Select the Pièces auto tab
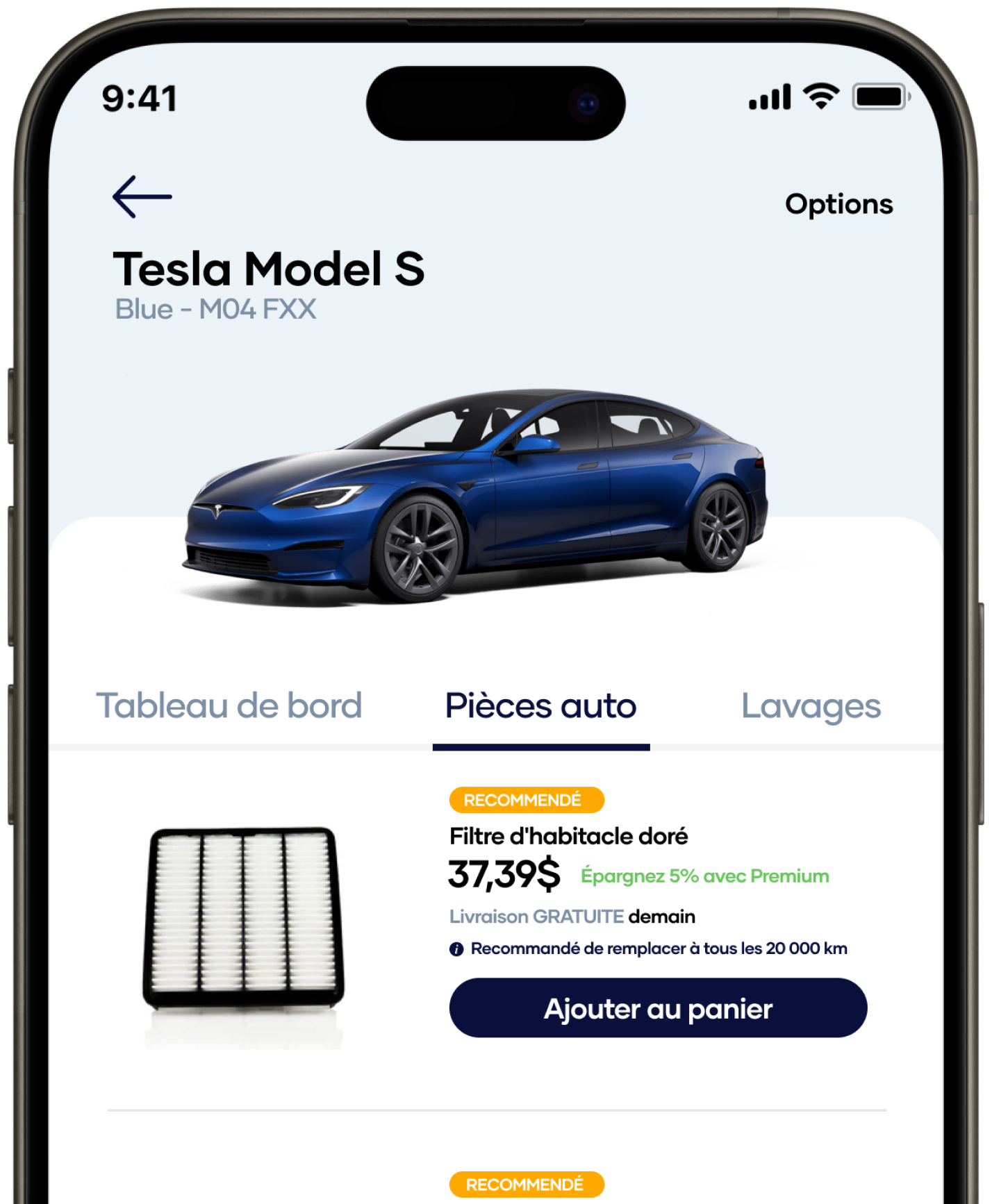This screenshot has width=992, height=1204. click(x=540, y=706)
